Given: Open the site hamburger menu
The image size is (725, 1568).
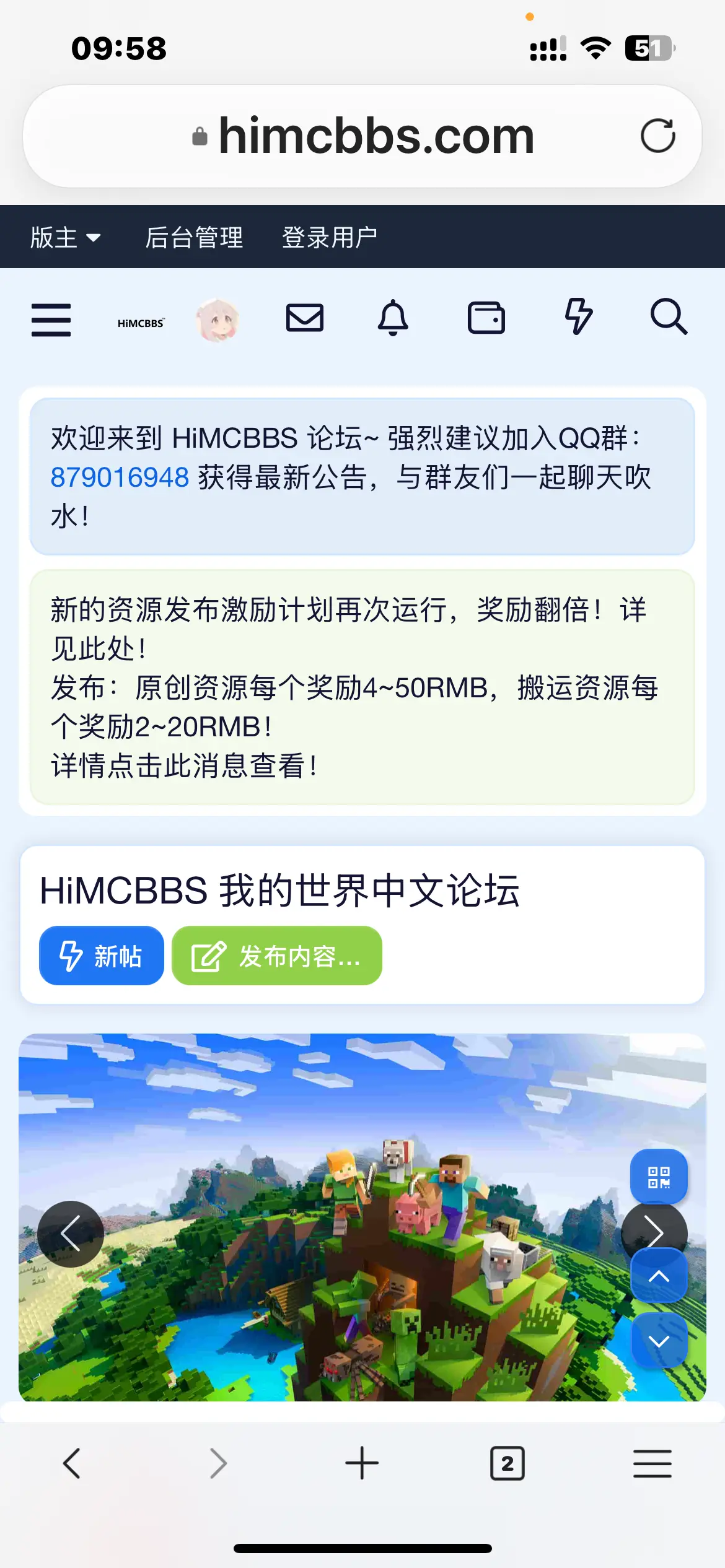Looking at the screenshot, I should click(51, 320).
